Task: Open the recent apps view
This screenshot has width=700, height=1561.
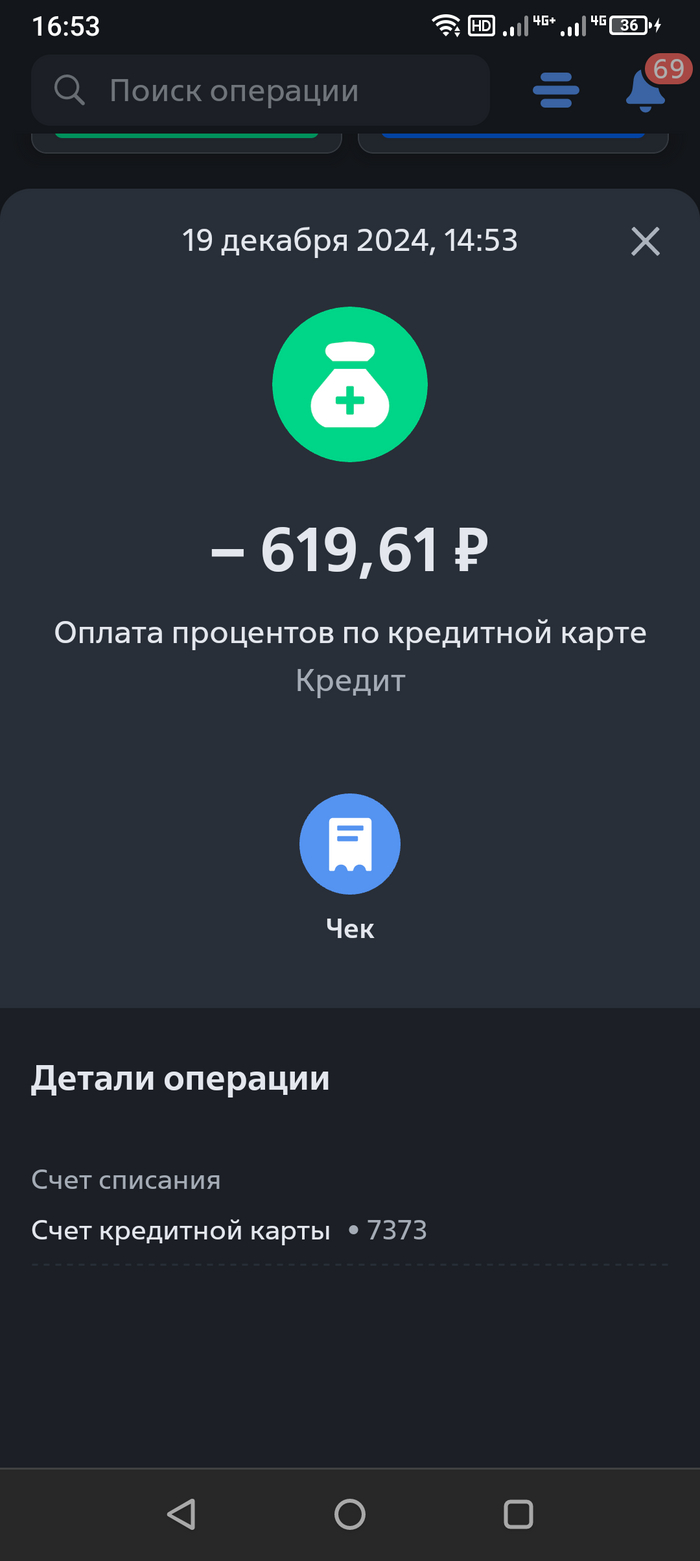Action: coord(518,1514)
